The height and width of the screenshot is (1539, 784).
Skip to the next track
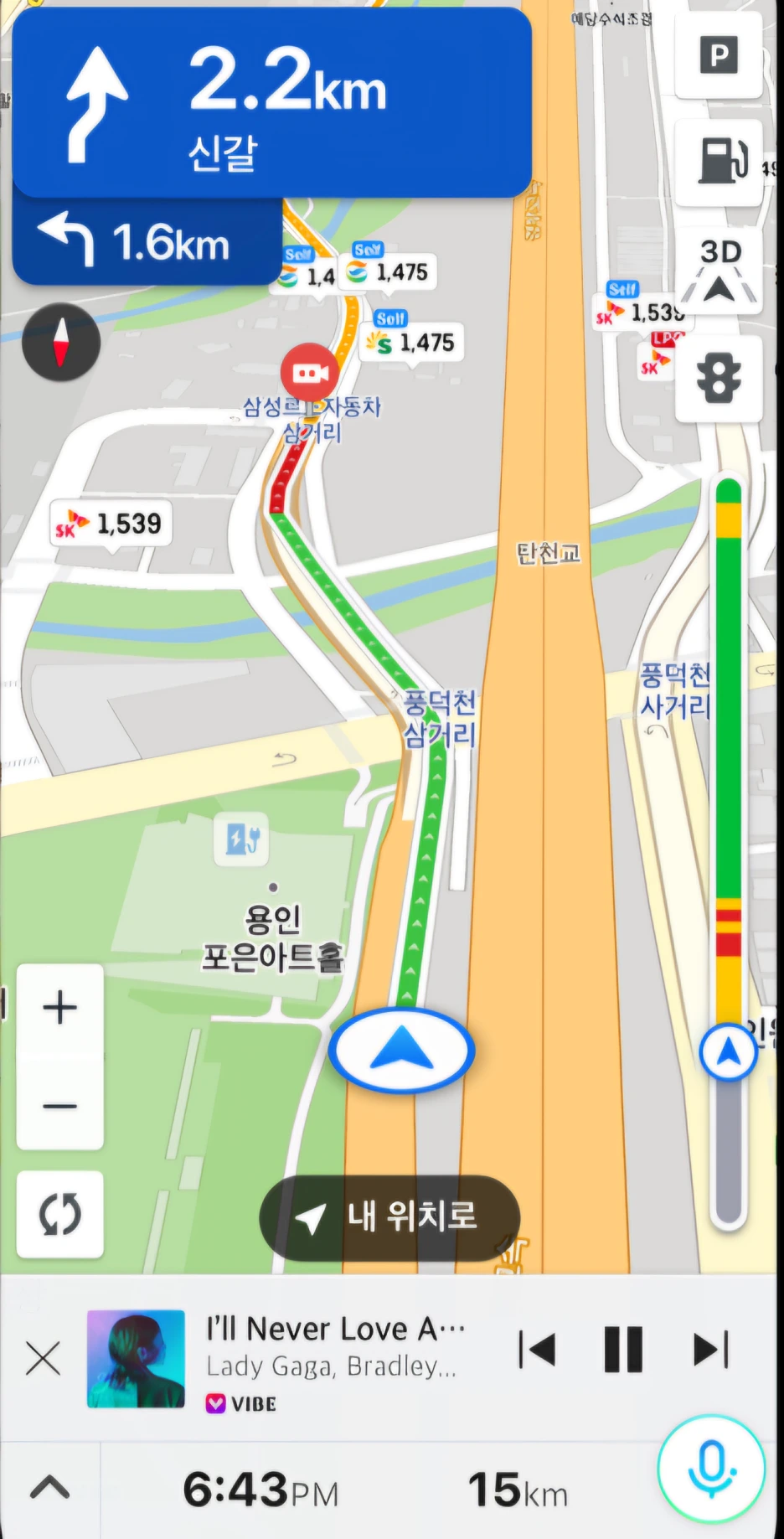711,1350
